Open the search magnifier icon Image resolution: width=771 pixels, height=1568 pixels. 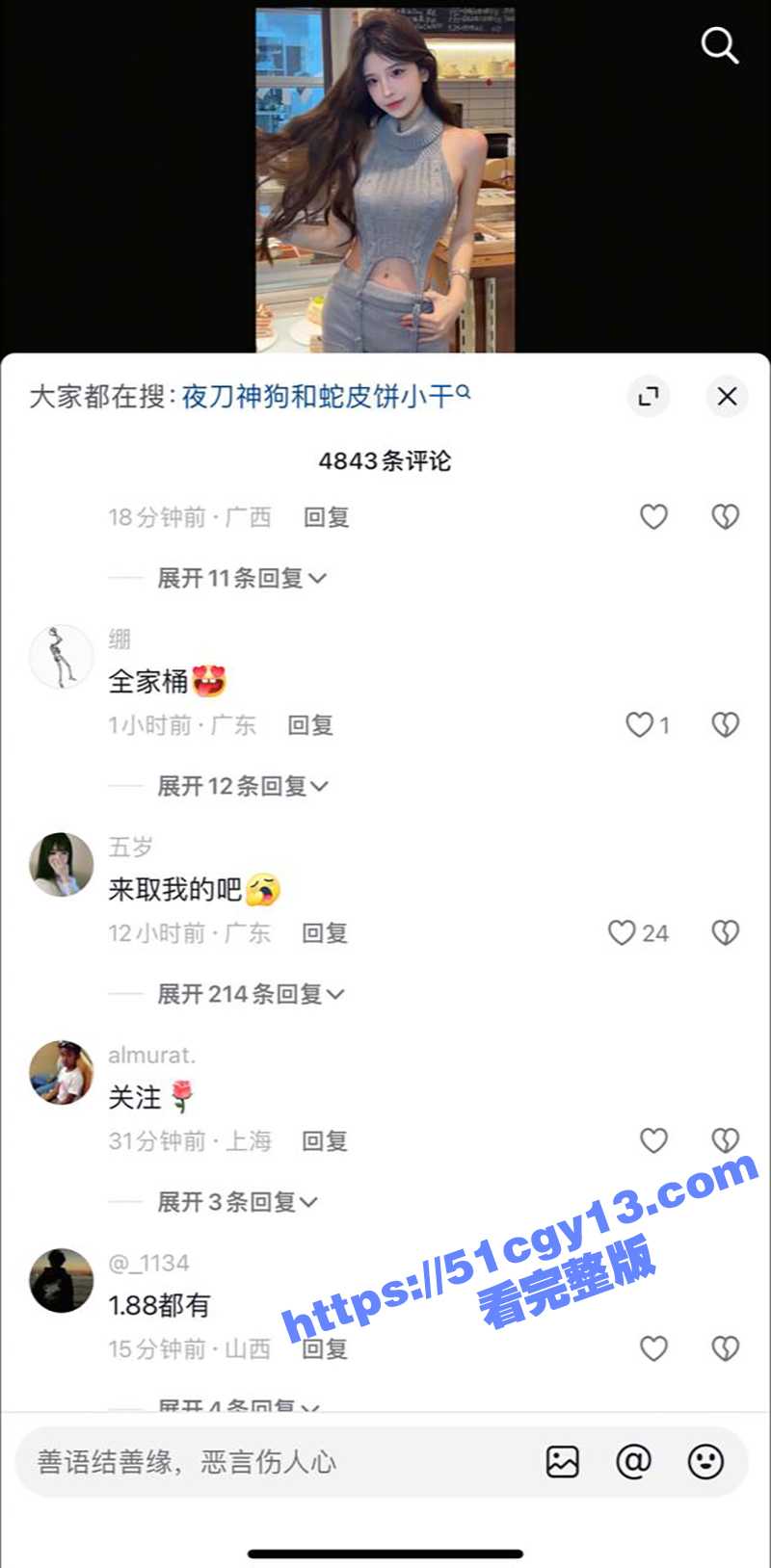click(x=719, y=44)
